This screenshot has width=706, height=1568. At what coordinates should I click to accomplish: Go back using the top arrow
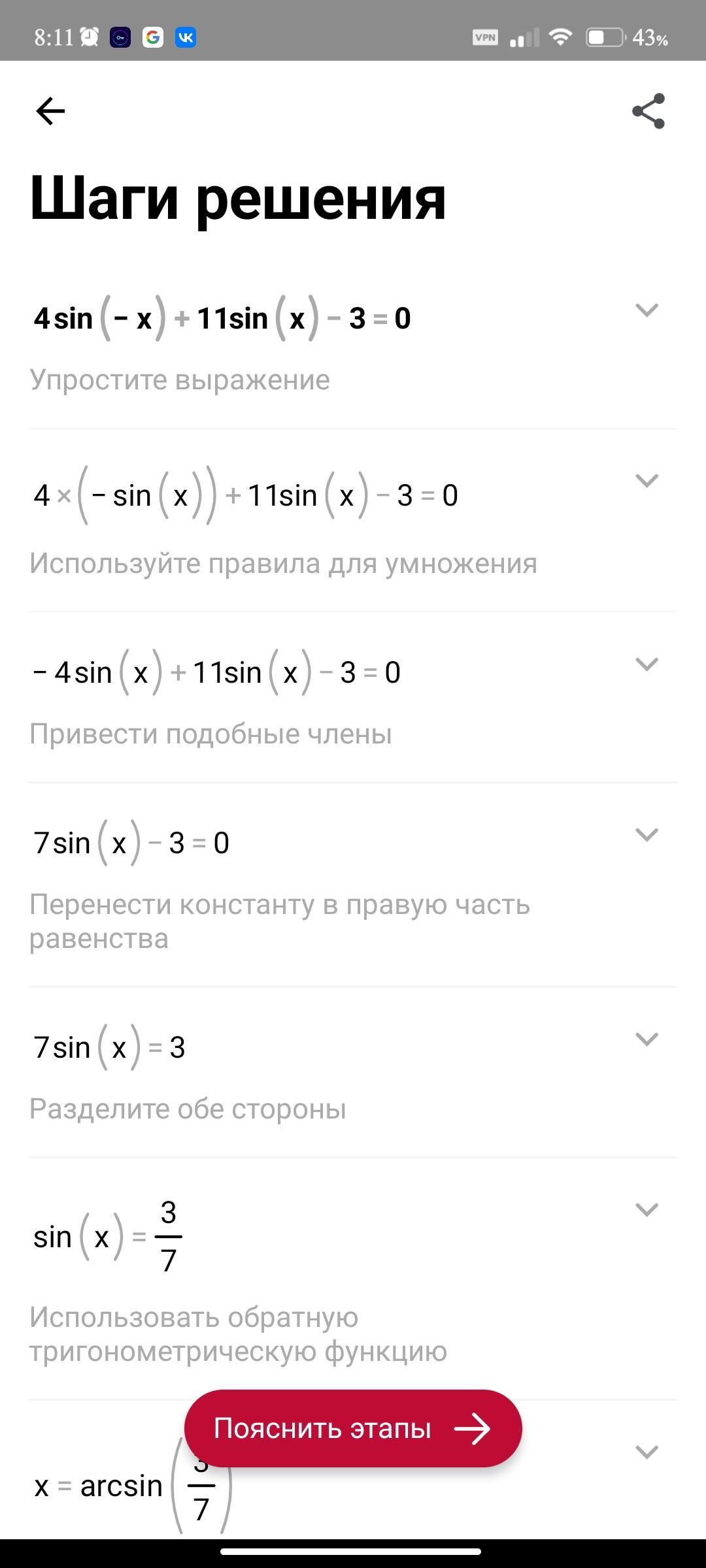pos(50,111)
